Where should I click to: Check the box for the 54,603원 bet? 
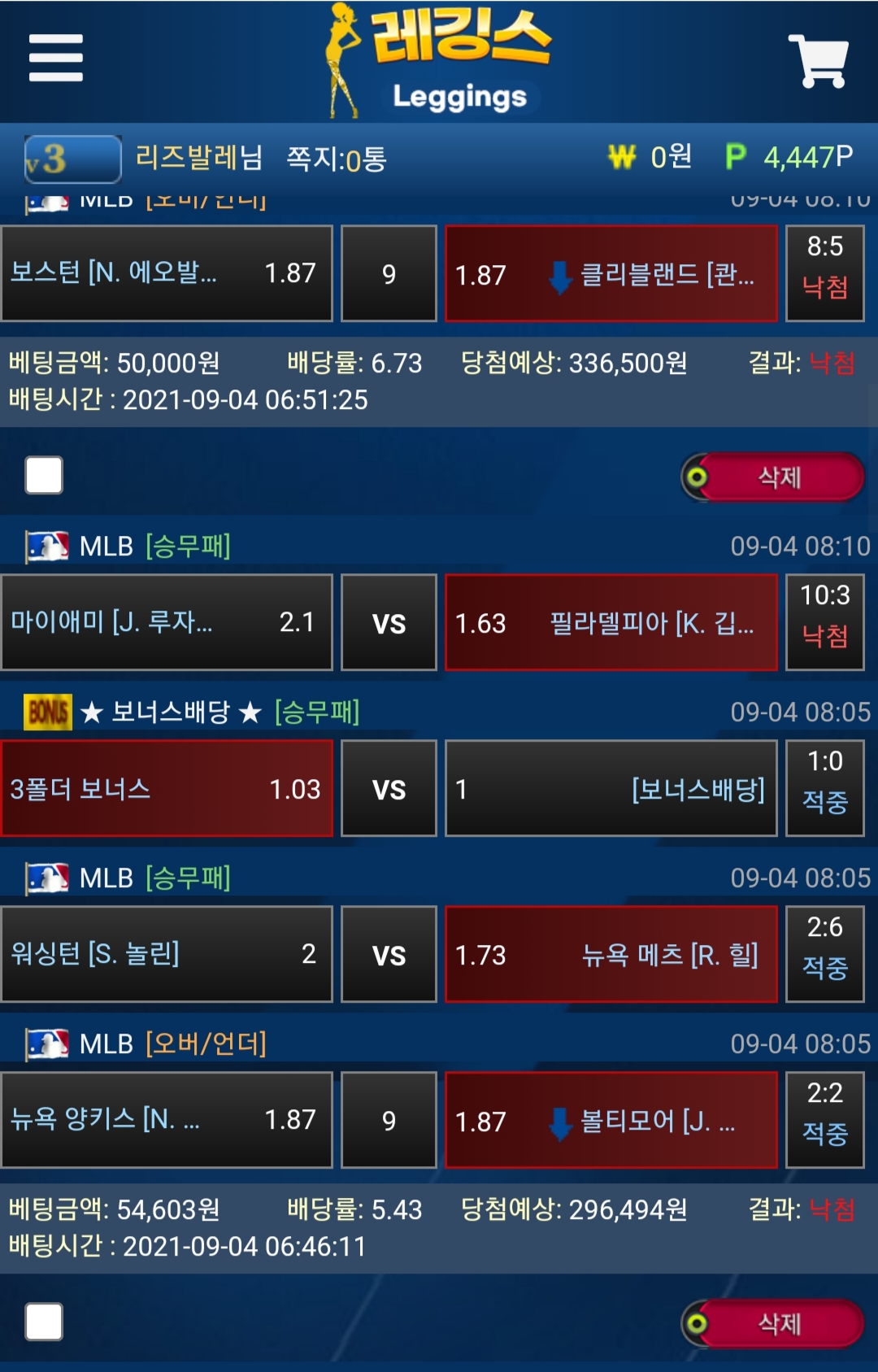pyautogui.click(x=44, y=1322)
